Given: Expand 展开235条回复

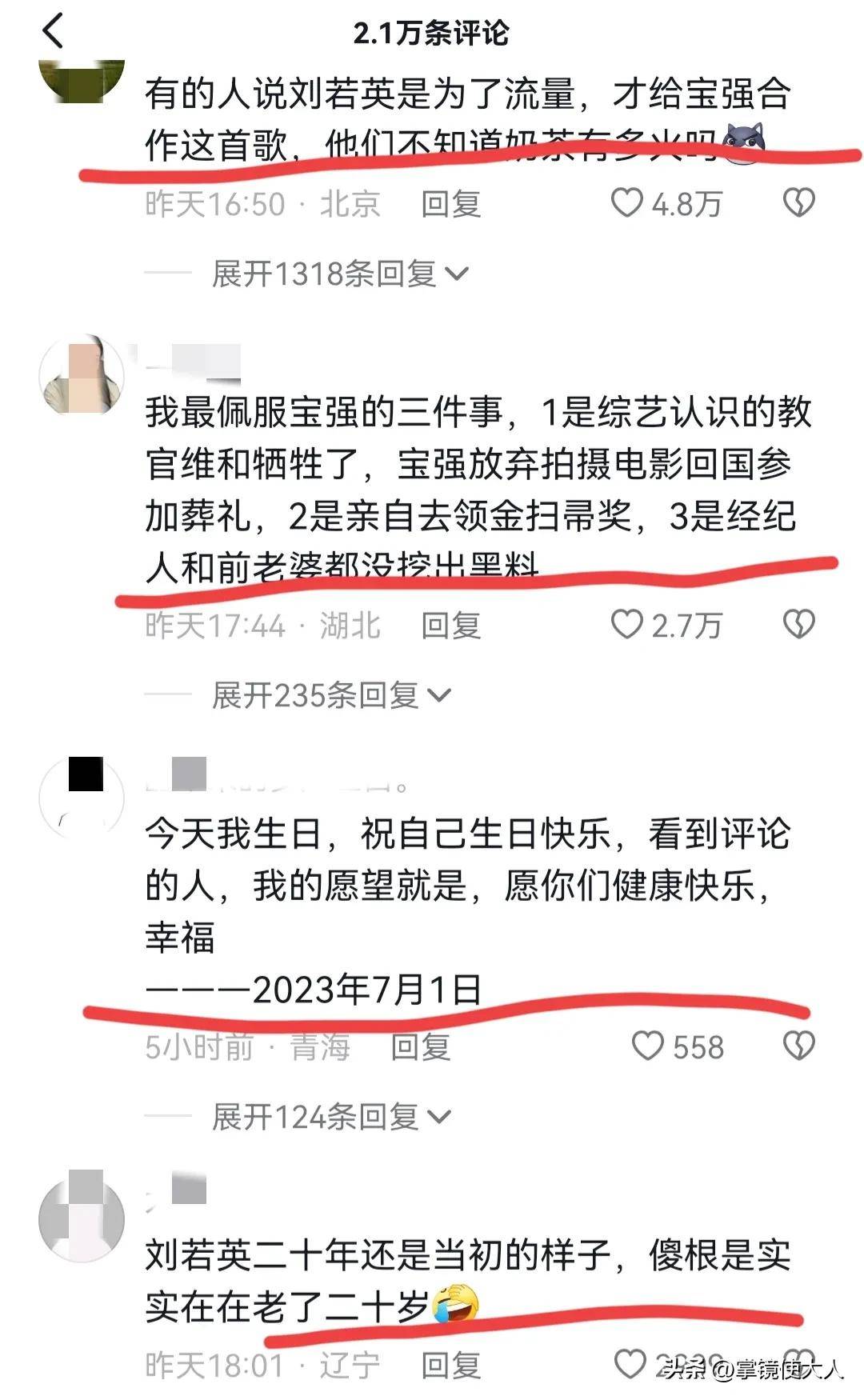Looking at the screenshot, I should [331, 695].
